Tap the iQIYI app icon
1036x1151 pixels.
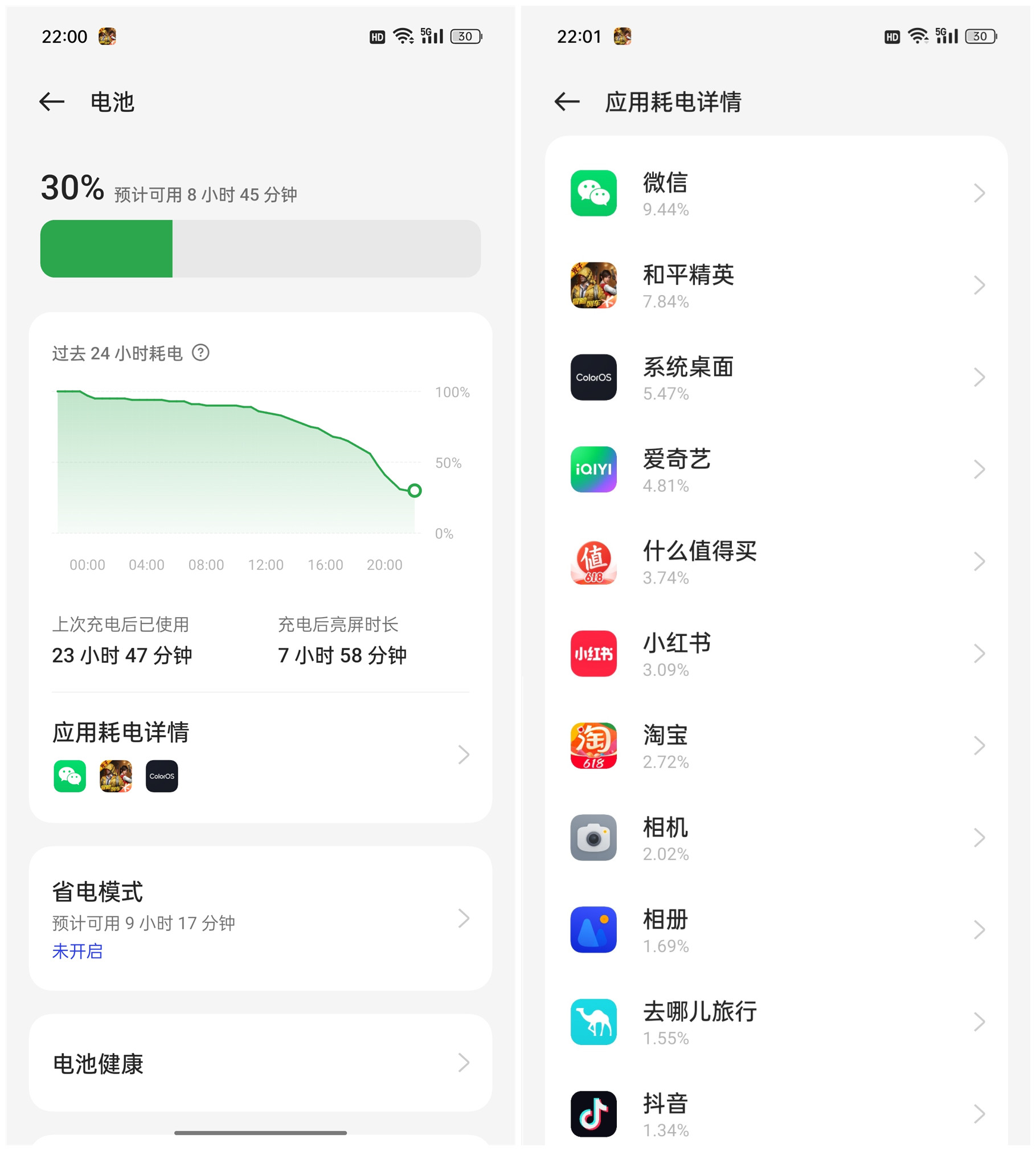point(595,470)
